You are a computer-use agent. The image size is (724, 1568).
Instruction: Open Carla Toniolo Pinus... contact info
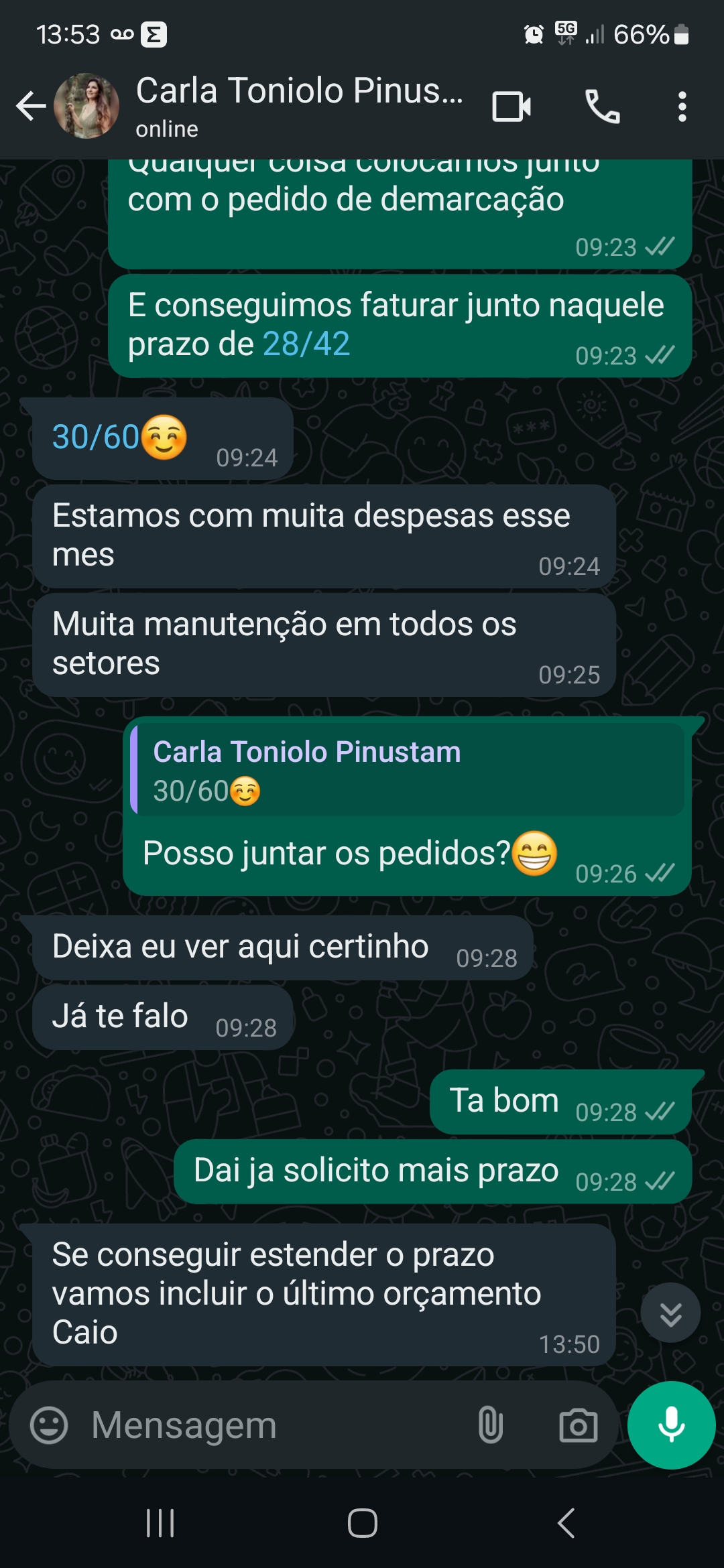coord(298,105)
